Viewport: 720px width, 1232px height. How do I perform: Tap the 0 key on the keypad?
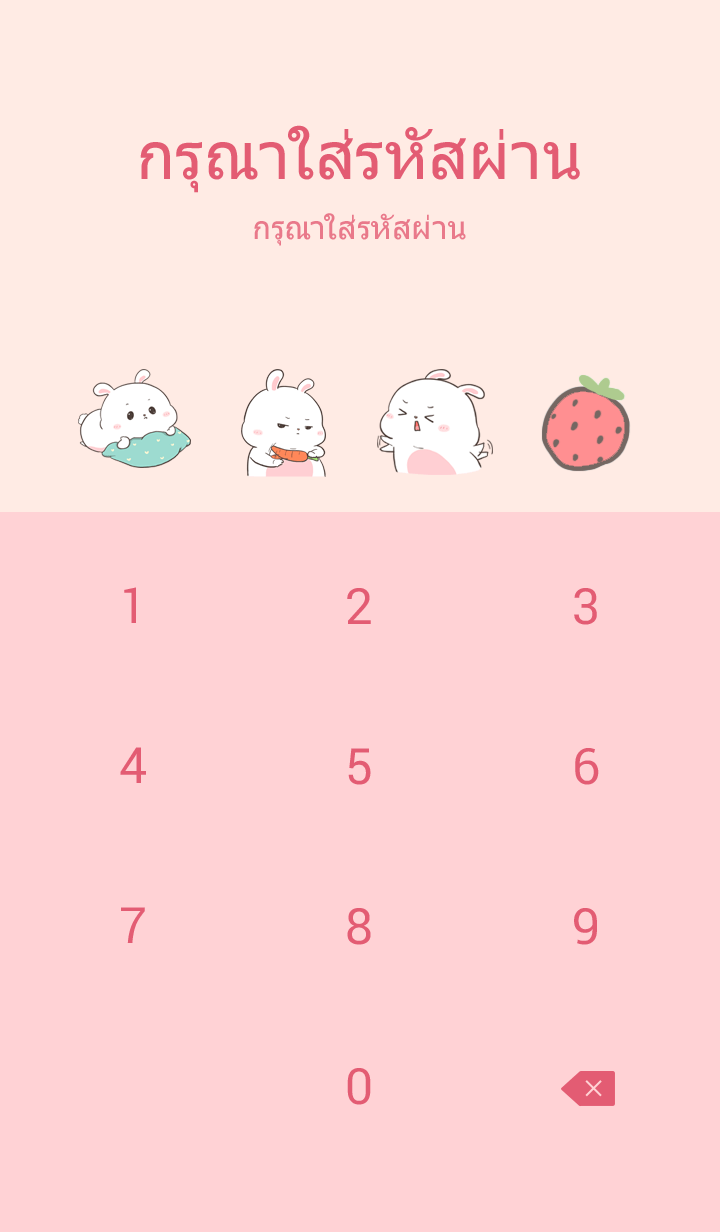pos(359,1087)
